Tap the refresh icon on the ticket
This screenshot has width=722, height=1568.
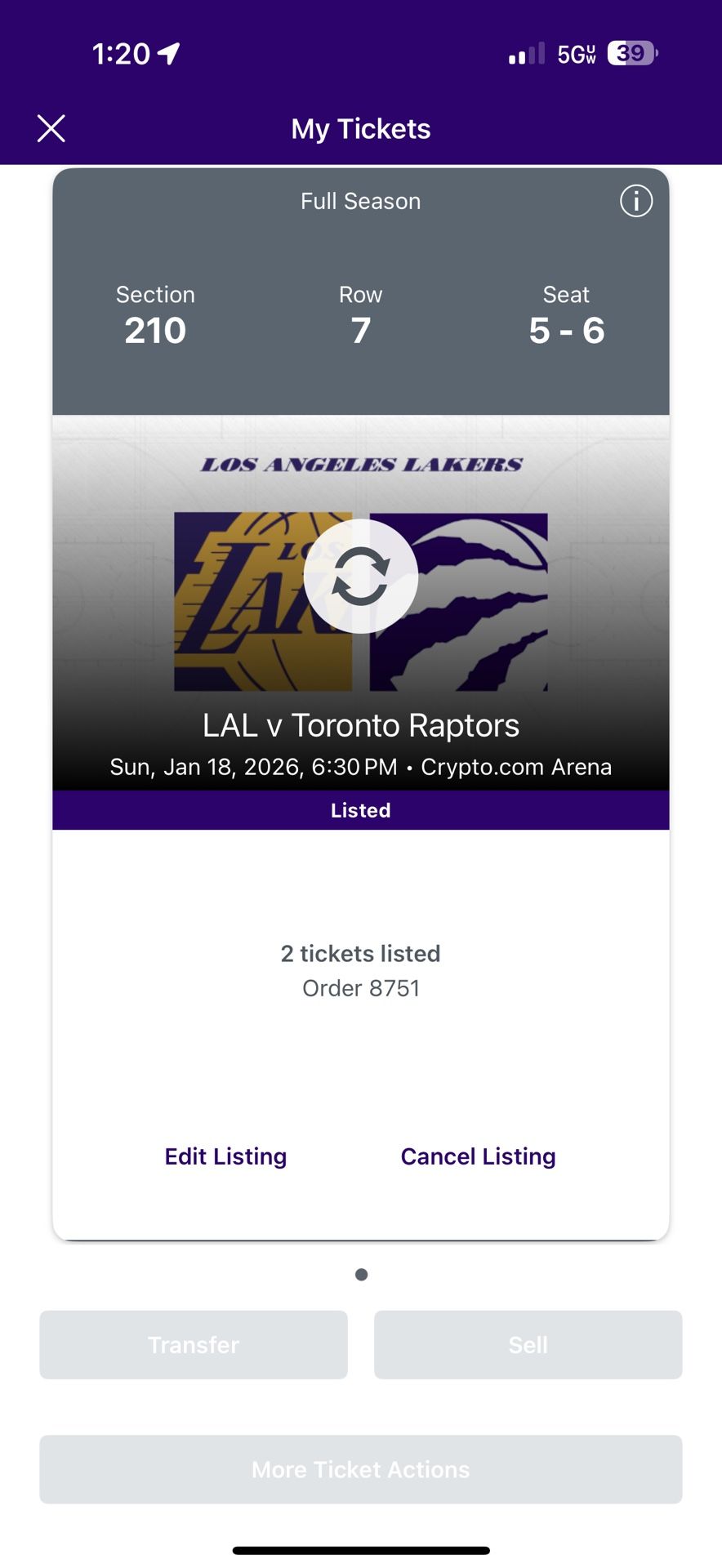pos(360,577)
